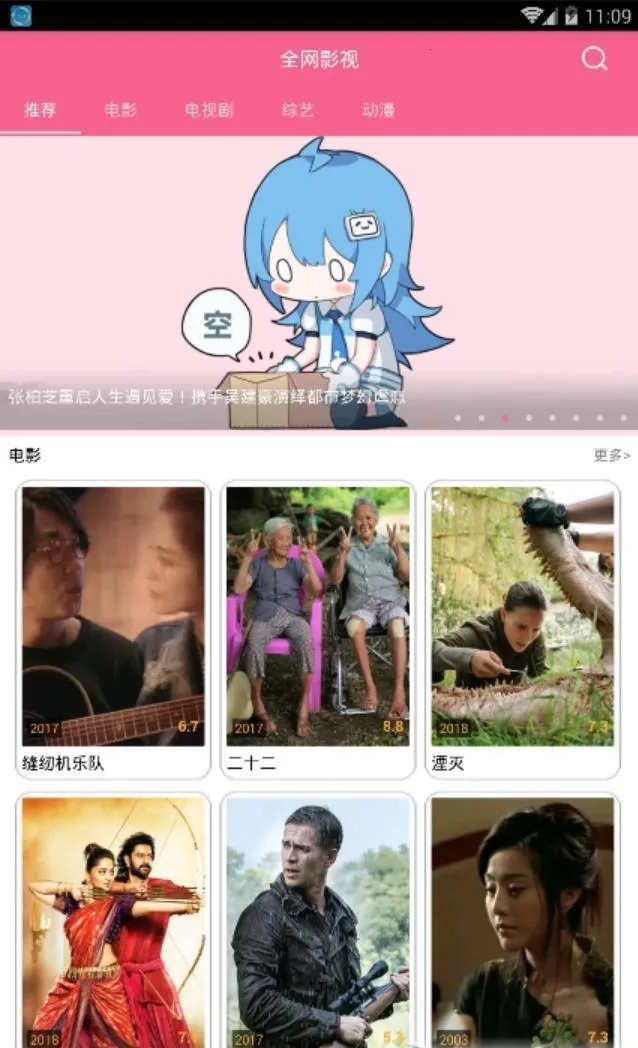Select the 推荐 tab
Screen dimensions: 638x1048
40,110
